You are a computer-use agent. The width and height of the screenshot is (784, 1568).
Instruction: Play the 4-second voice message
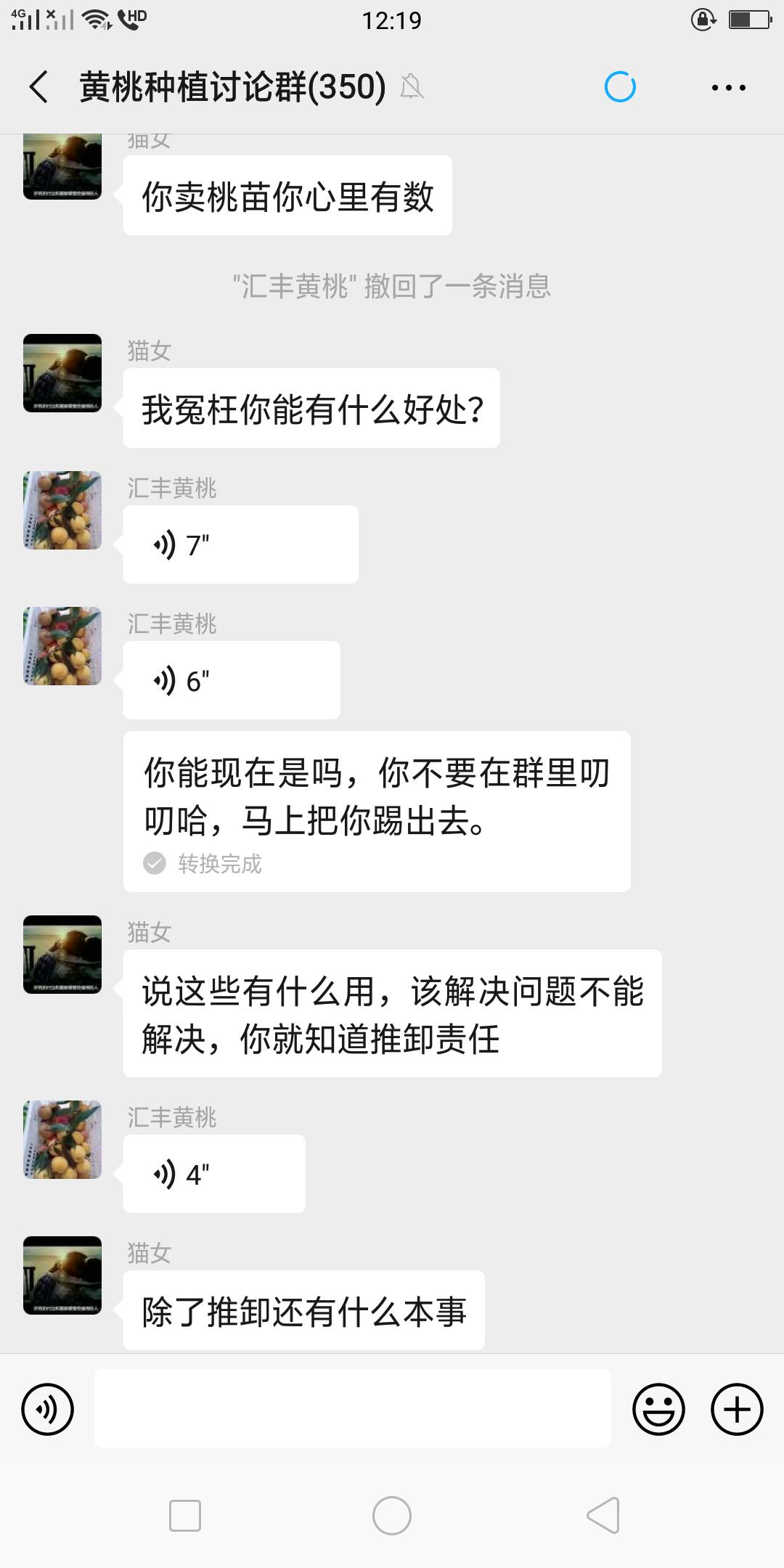pyautogui.click(x=213, y=1174)
